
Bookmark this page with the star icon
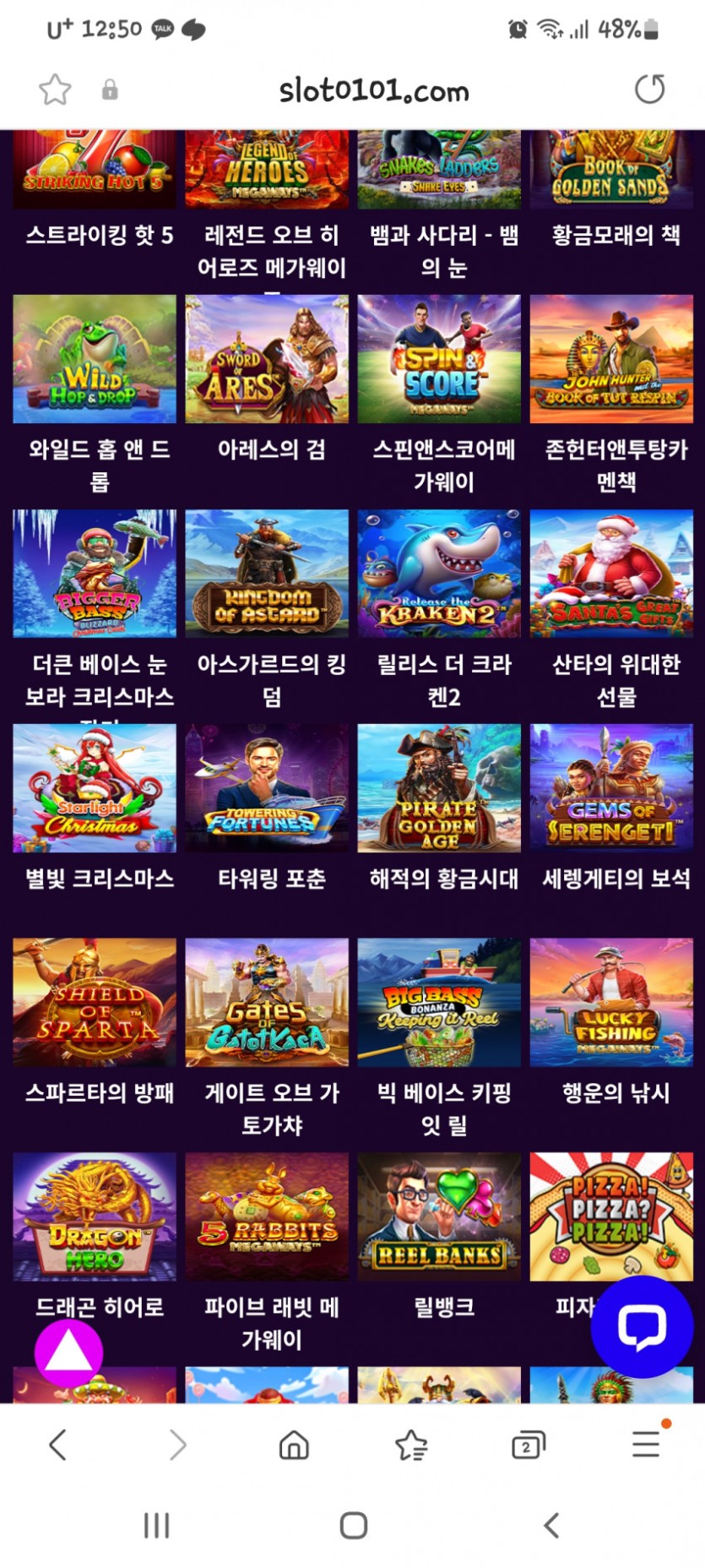pyautogui.click(x=55, y=90)
